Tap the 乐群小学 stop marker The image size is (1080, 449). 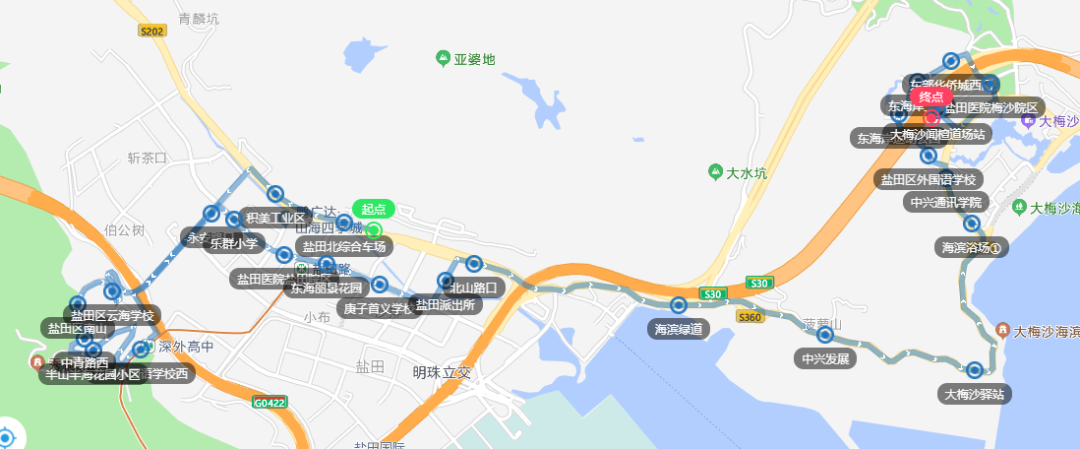[233, 220]
